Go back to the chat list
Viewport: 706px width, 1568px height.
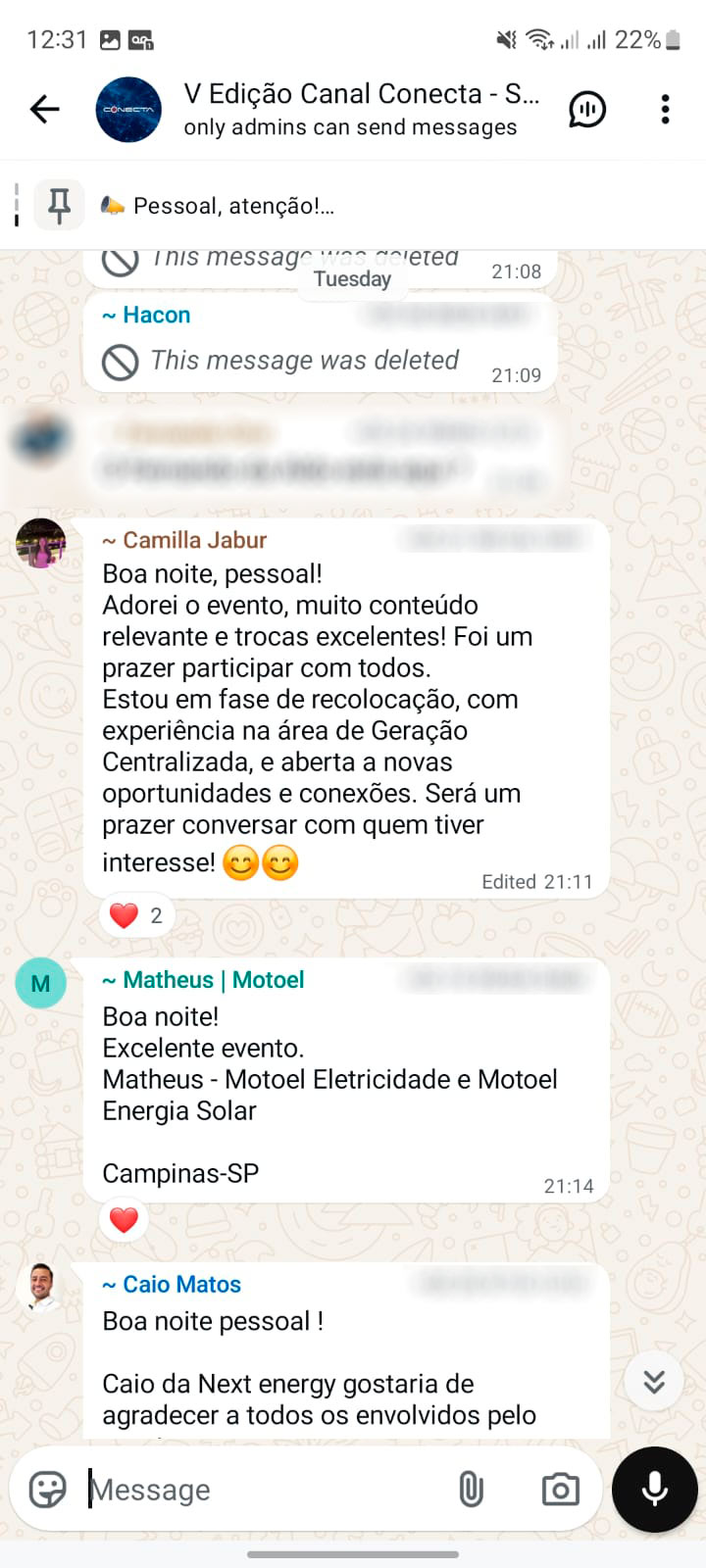pyautogui.click(x=45, y=109)
